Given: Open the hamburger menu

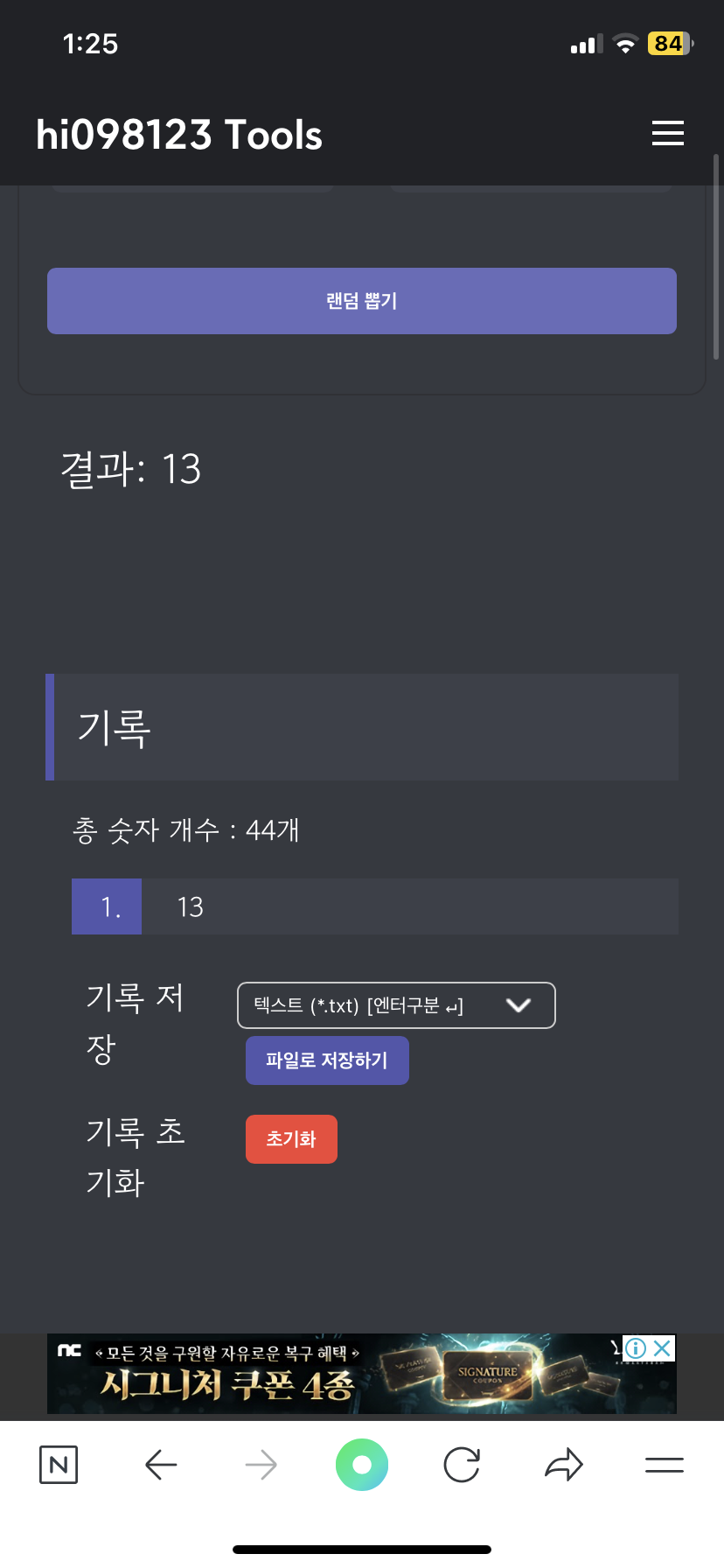Looking at the screenshot, I should click(x=668, y=133).
